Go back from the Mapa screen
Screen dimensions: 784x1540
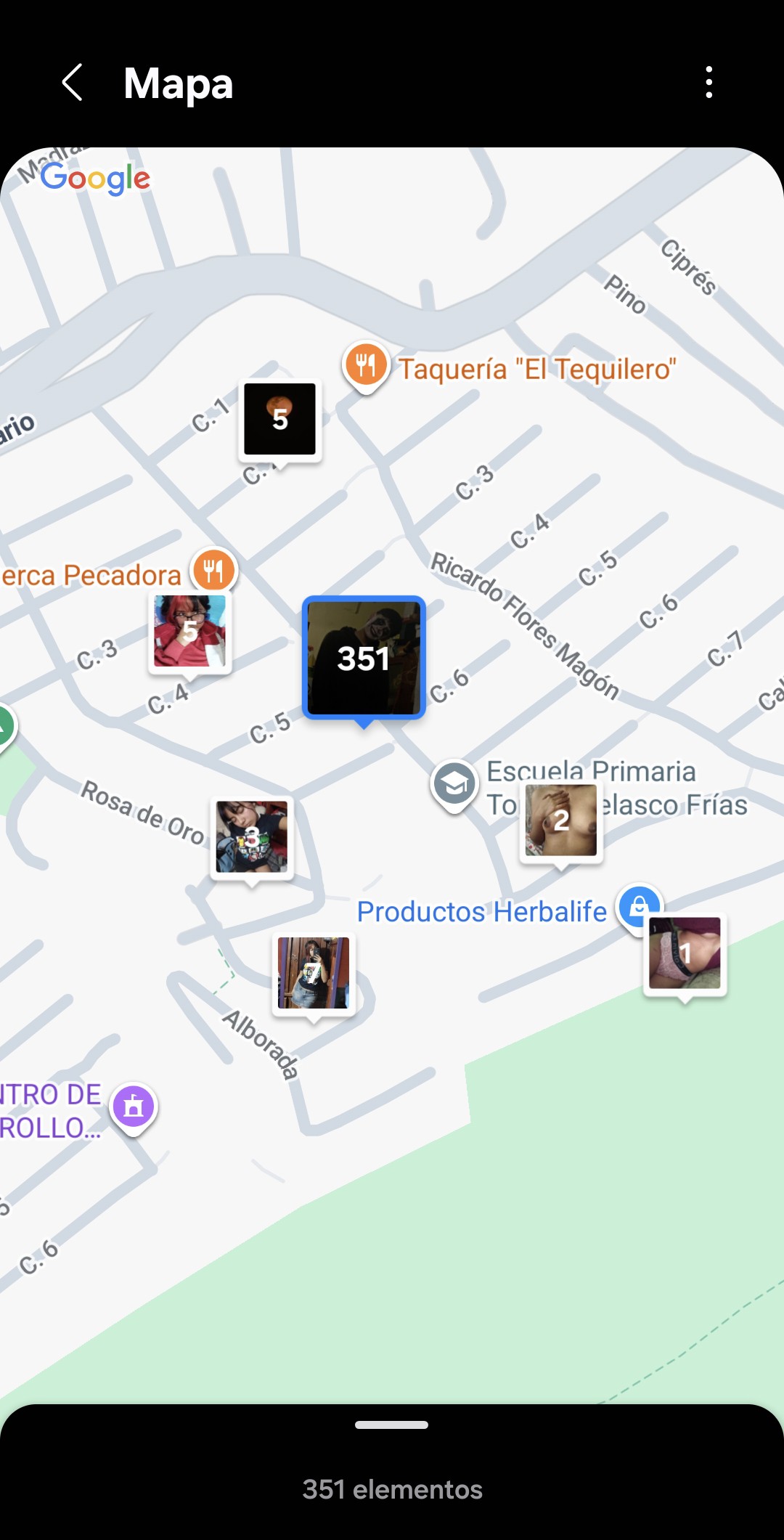click(73, 82)
